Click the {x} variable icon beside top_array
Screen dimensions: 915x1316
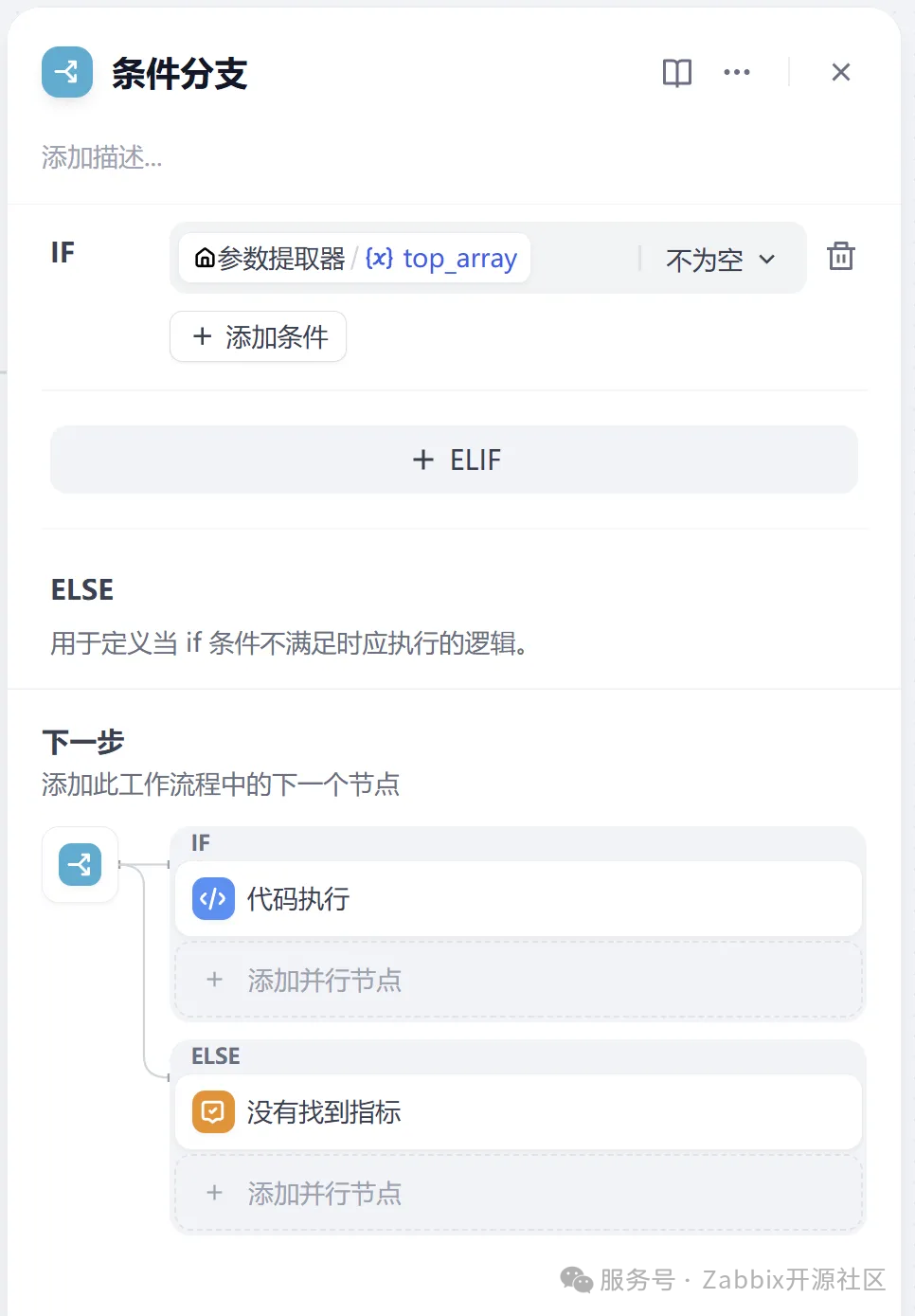tap(378, 258)
